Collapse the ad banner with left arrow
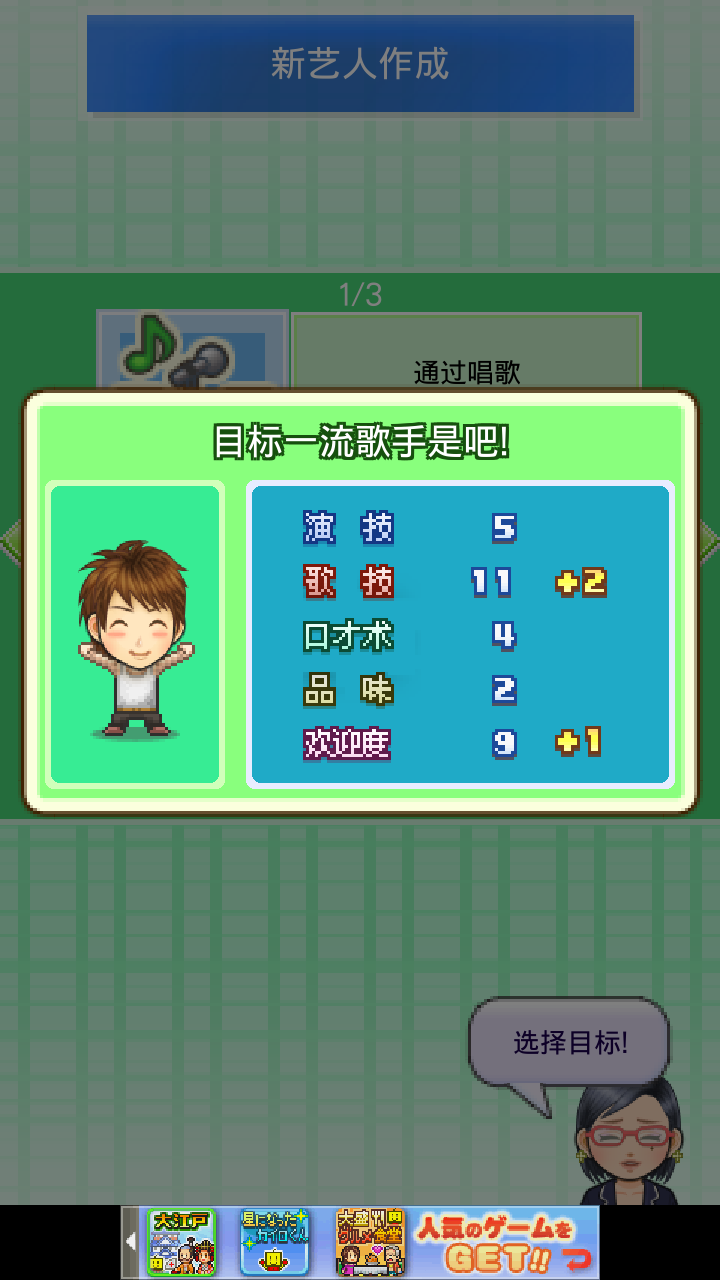The height and width of the screenshot is (1280, 720). point(130,1242)
